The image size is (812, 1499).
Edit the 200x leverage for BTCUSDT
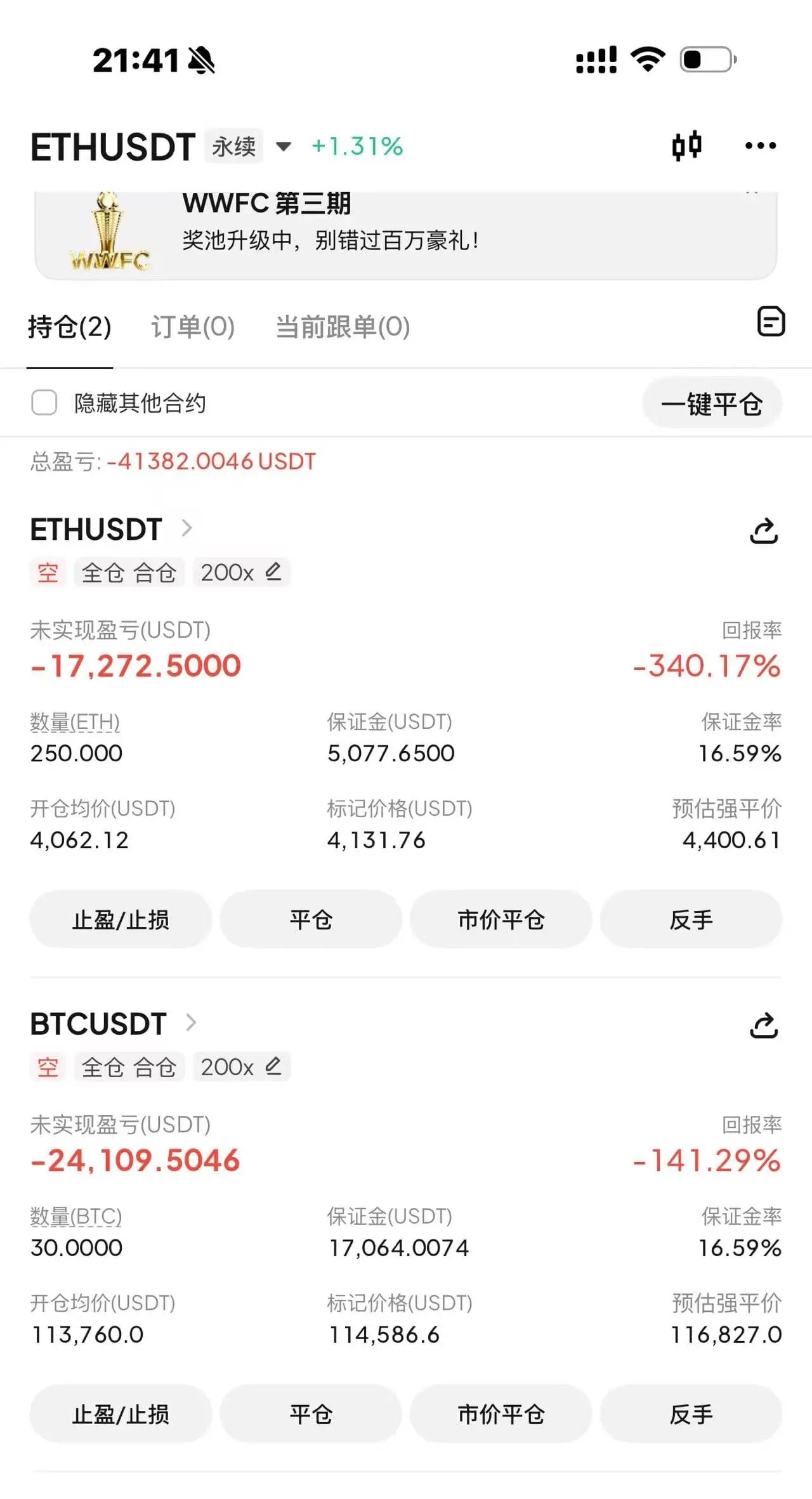pos(241,1067)
